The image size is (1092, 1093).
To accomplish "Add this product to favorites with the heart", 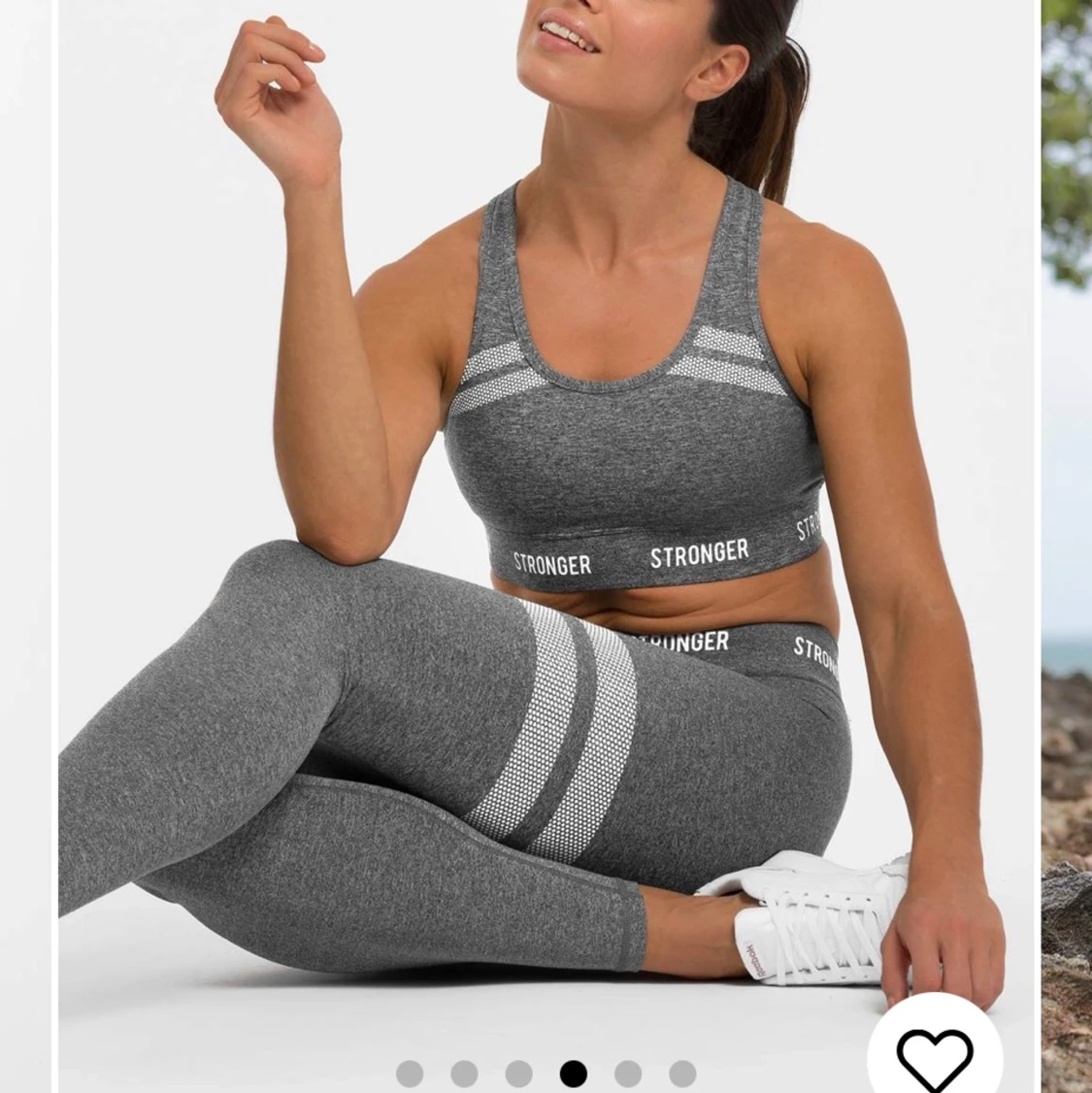I will (934, 1057).
